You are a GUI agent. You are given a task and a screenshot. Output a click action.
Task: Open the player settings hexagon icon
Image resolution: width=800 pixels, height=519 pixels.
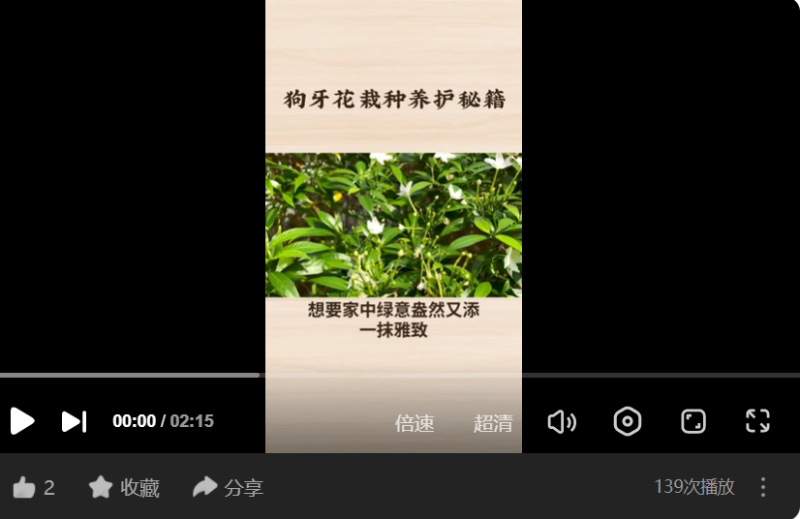627,422
